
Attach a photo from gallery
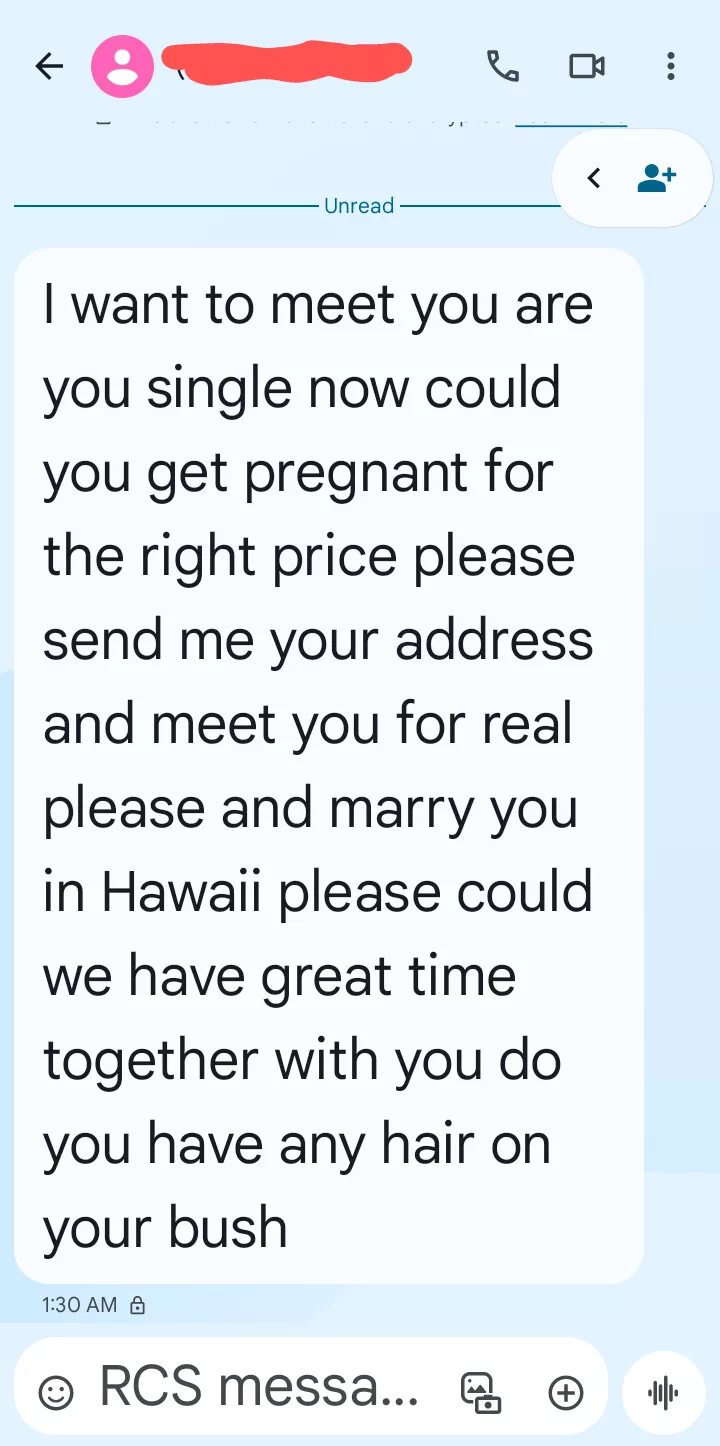[x=480, y=1392]
